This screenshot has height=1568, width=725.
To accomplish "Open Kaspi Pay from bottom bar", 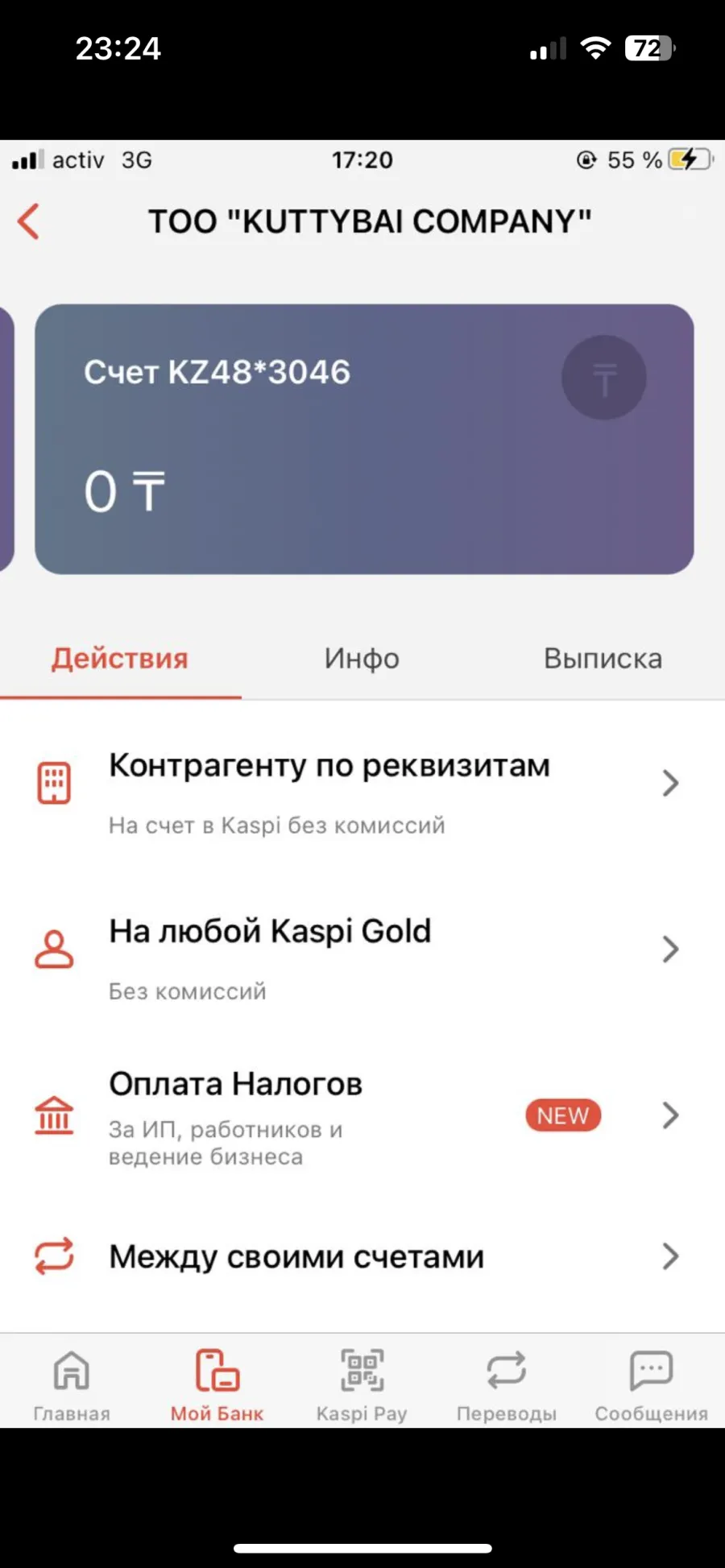I will pos(362,1385).
